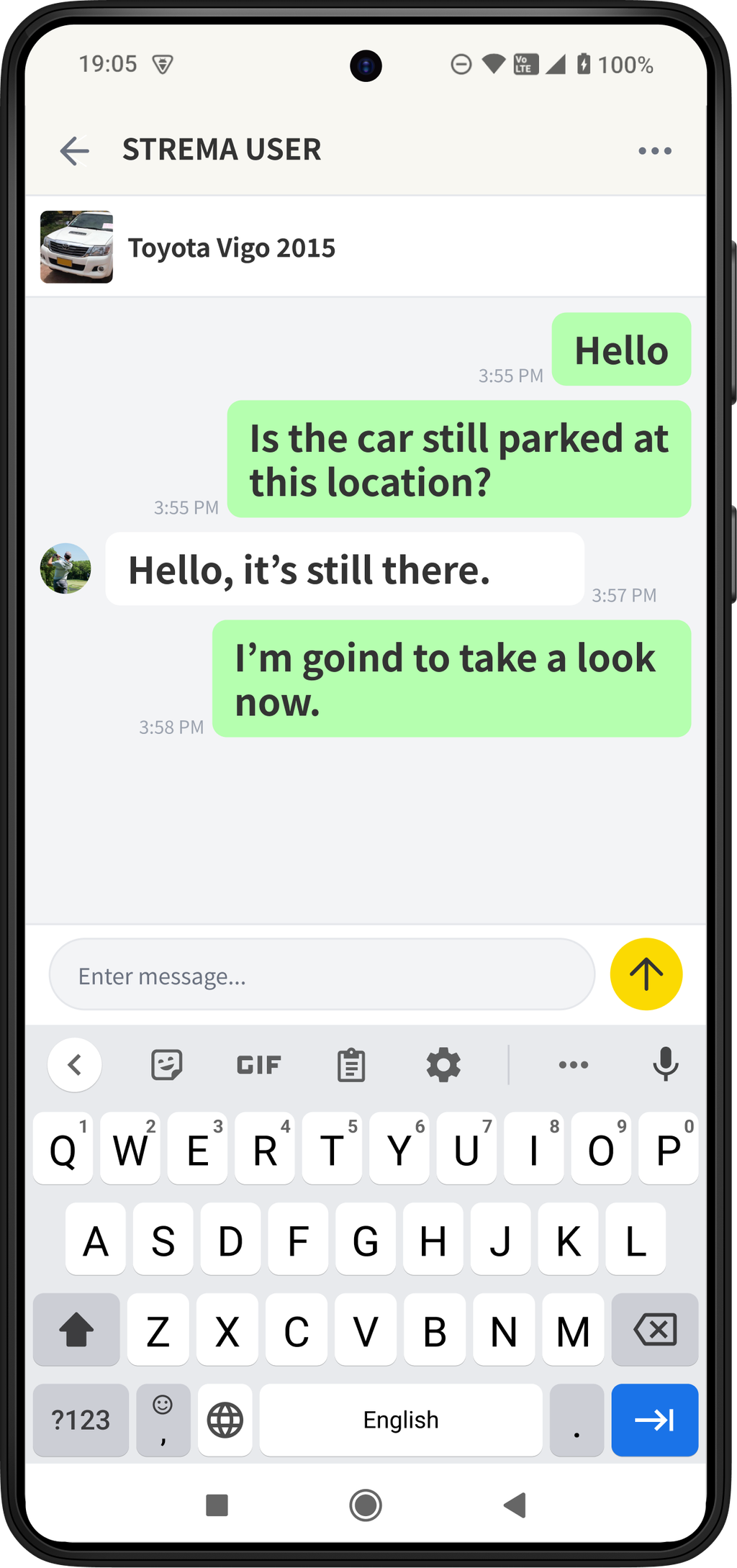Image resolution: width=737 pixels, height=1568 pixels.
Task: Tap the backspace key
Action: click(x=654, y=1330)
